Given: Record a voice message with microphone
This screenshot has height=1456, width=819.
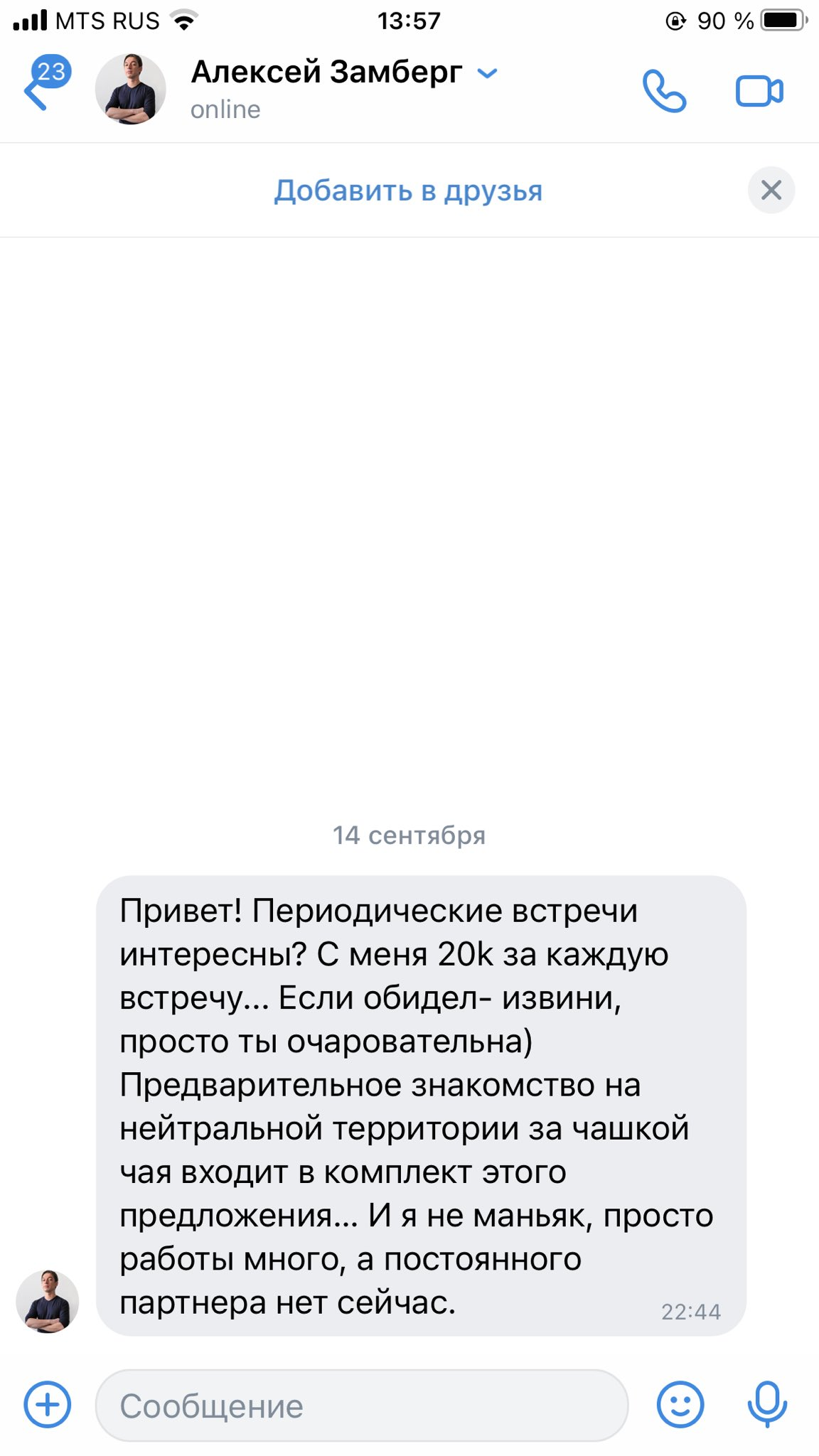Looking at the screenshot, I should (767, 1405).
